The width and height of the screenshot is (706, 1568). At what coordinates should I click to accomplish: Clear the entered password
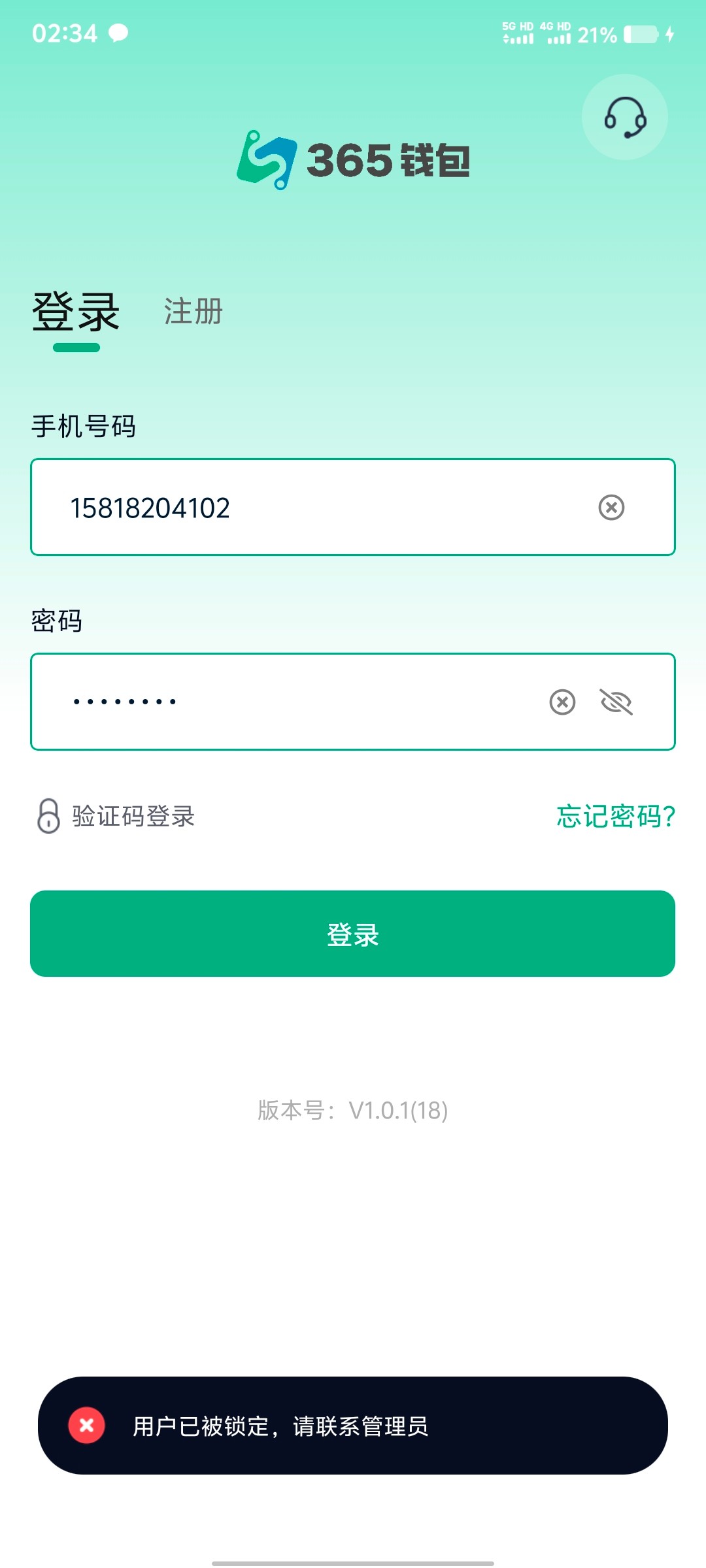pos(562,702)
